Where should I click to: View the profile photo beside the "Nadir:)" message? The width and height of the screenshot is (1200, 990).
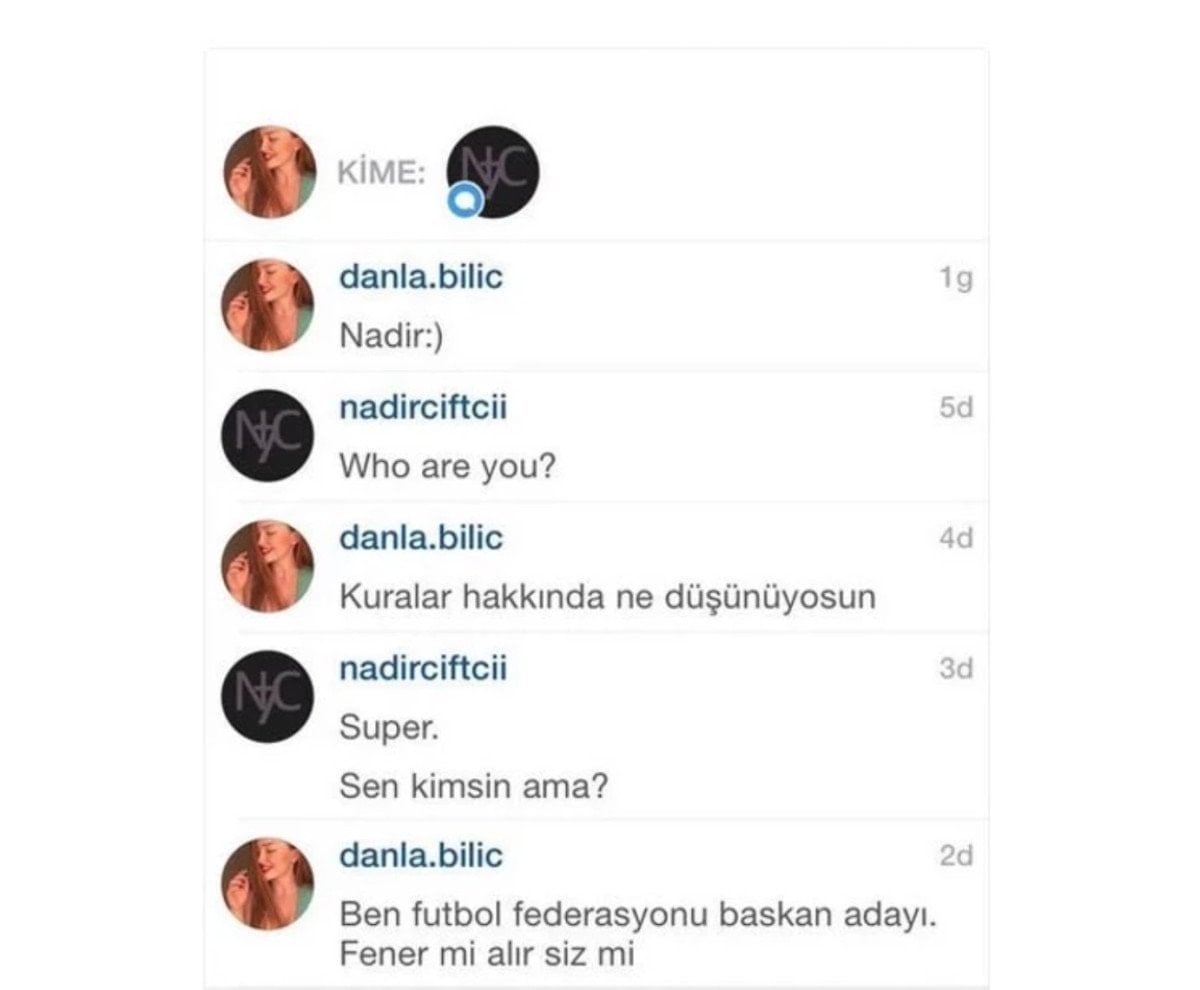tap(267, 305)
